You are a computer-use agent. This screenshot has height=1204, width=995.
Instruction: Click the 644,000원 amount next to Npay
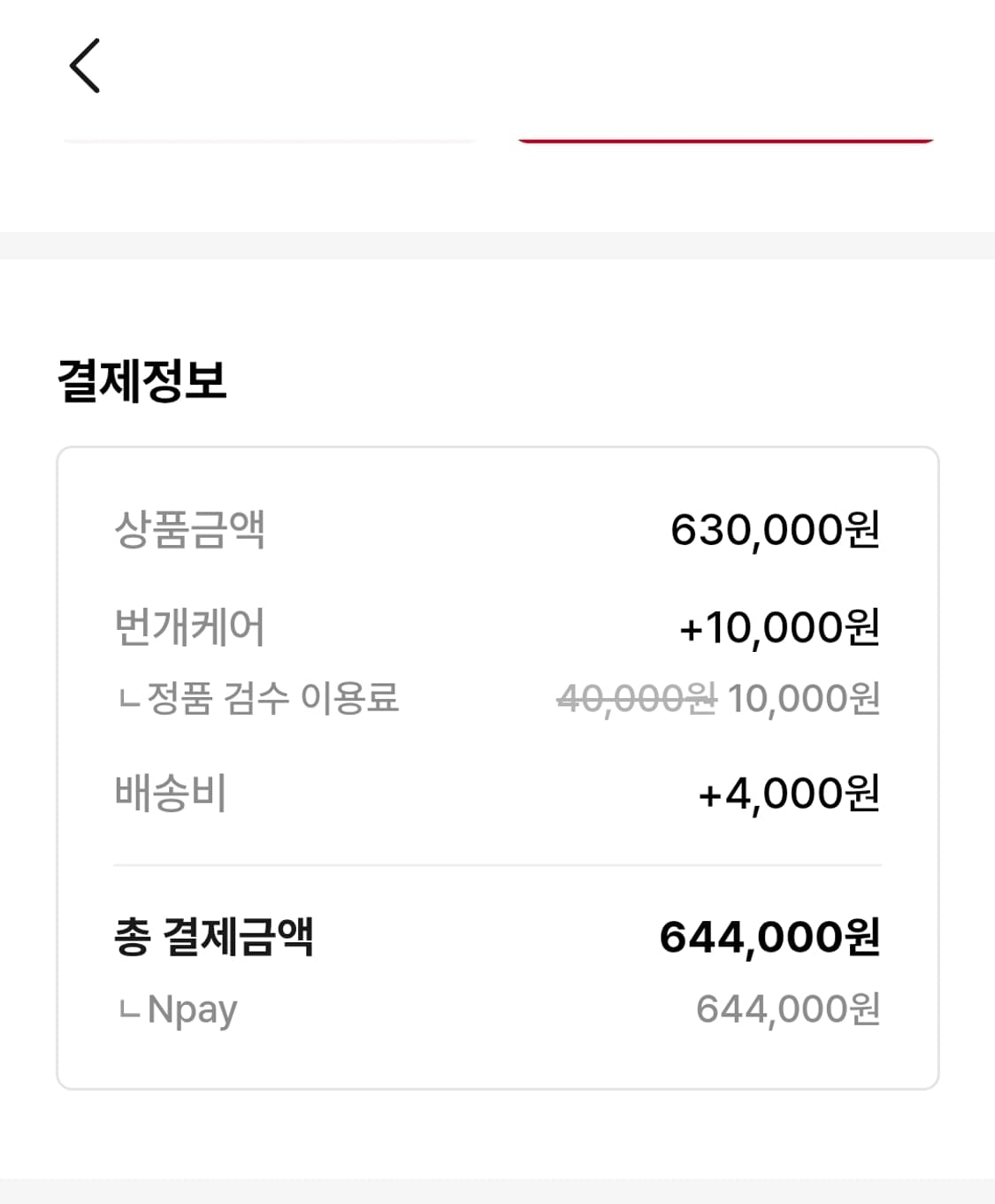(x=790, y=1008)
